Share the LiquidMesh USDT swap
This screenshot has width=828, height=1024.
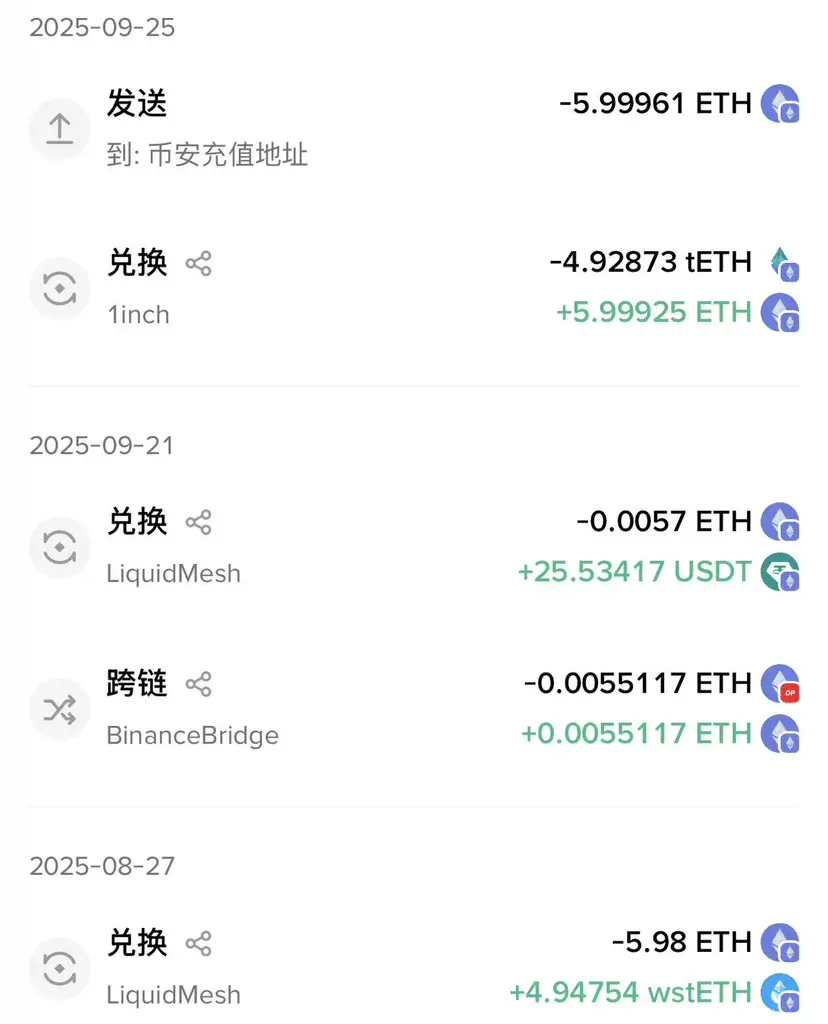[199, 522]
